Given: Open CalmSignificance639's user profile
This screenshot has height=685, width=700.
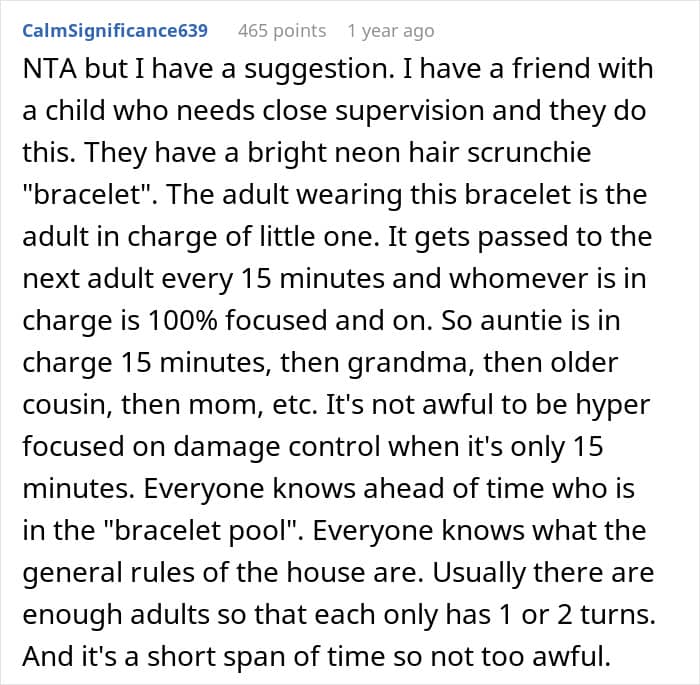Looking at the screenshot, I should [115, 31].
